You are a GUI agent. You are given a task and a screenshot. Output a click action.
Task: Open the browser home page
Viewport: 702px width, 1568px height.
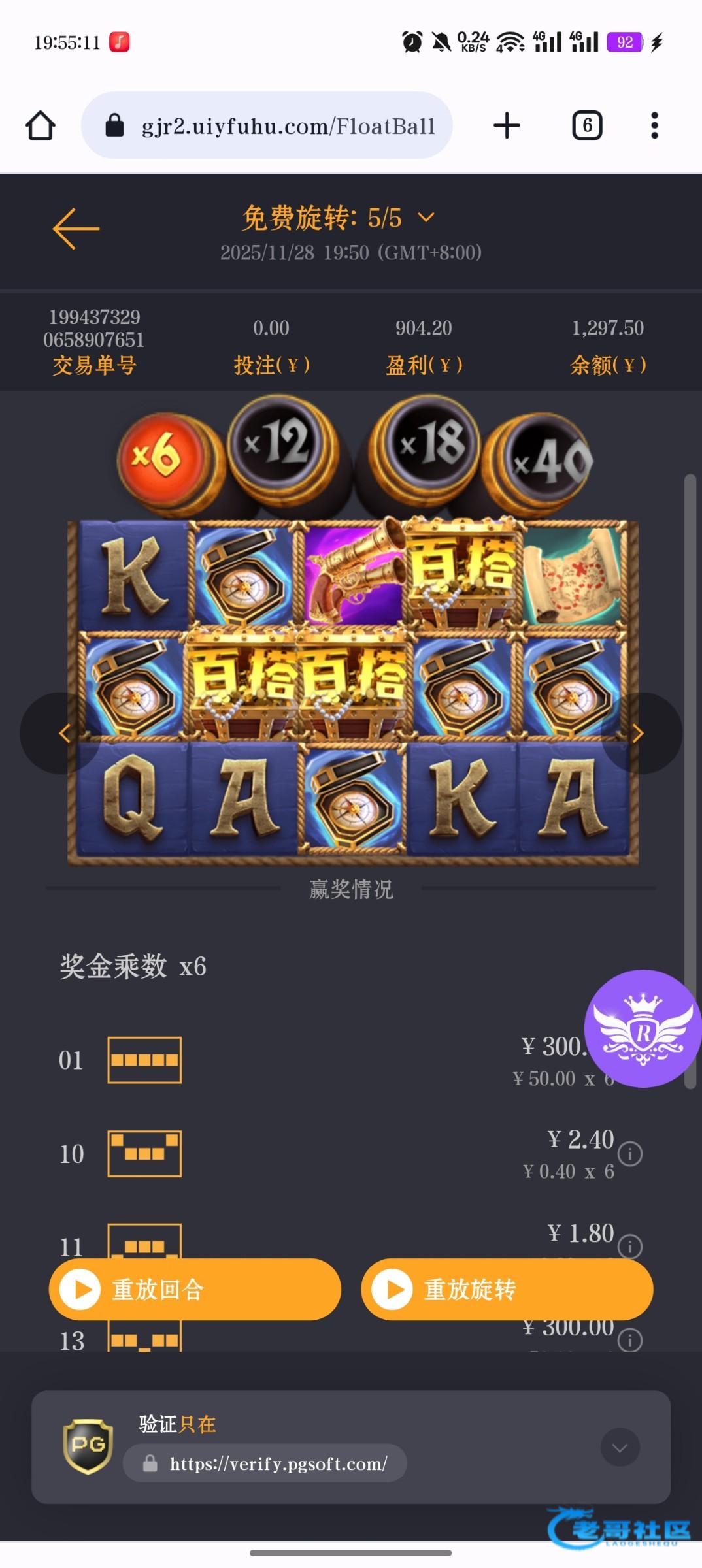coord(41,125)
